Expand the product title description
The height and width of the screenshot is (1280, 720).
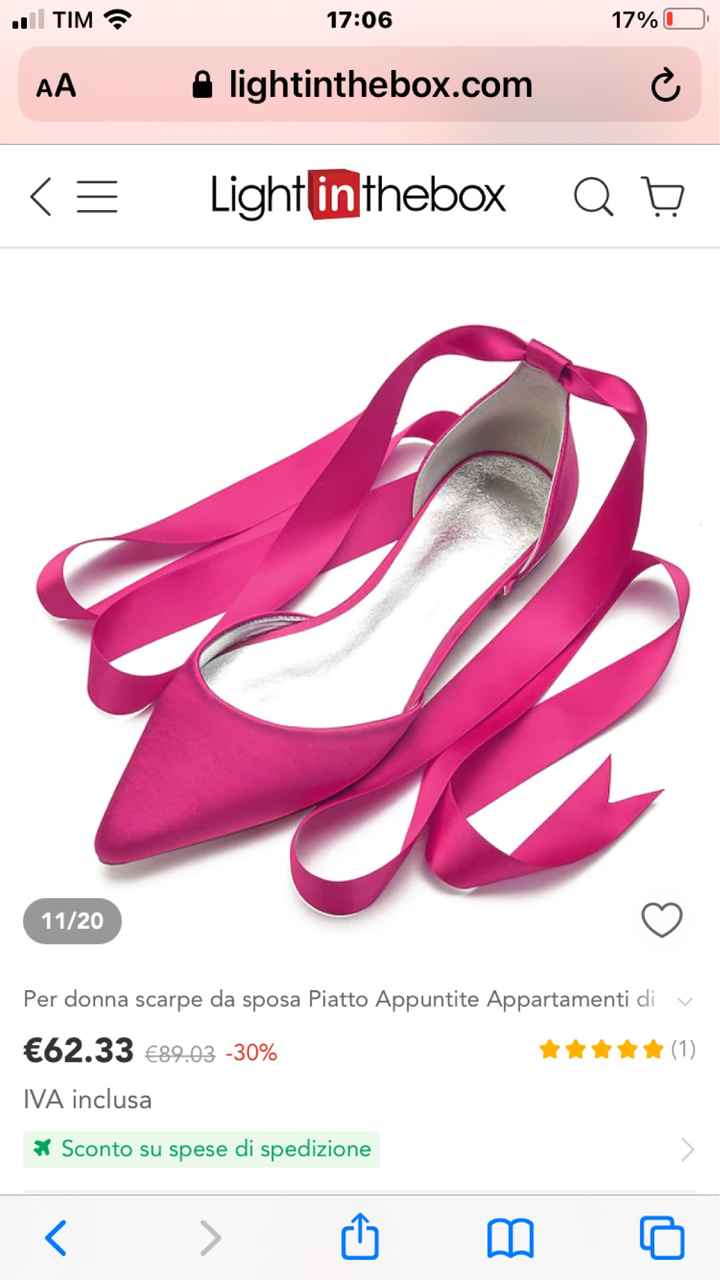point(685,1000)
